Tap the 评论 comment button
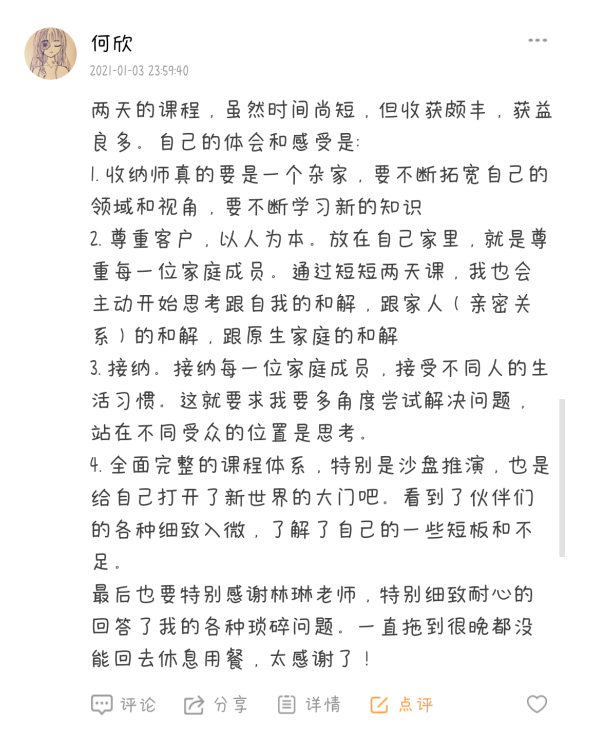Screen dimensions: 611x738 pyautogui.click(x=123, y=704)
